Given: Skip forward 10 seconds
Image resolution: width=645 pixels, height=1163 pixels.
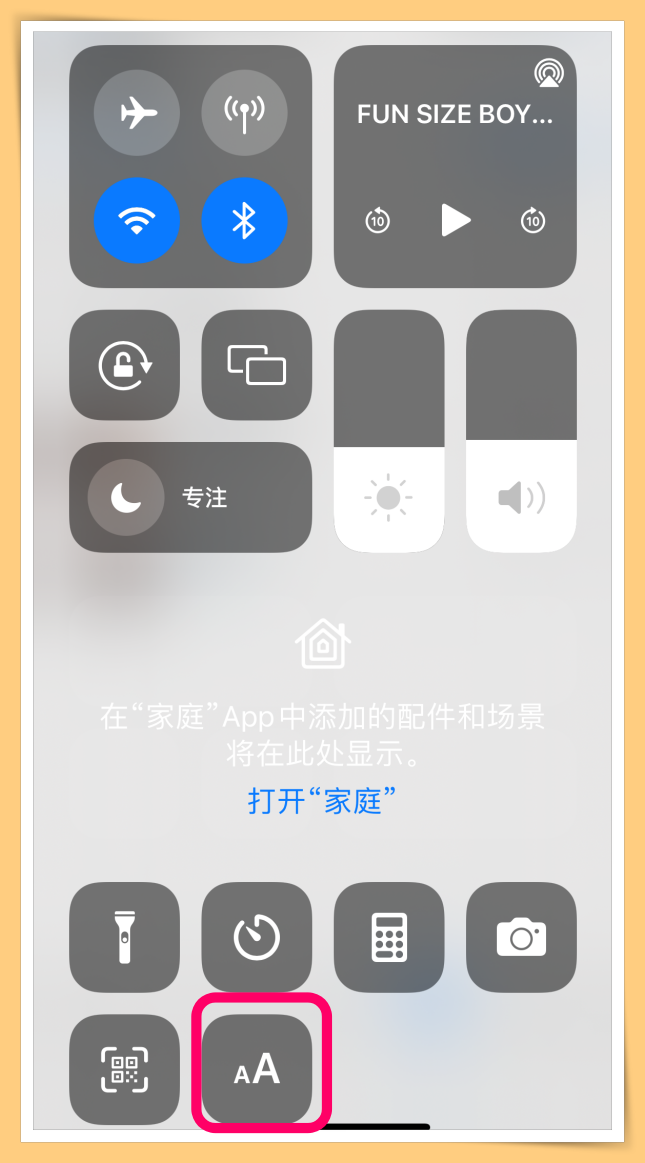Looking at the screenshot, I should (x=533, y=220).
